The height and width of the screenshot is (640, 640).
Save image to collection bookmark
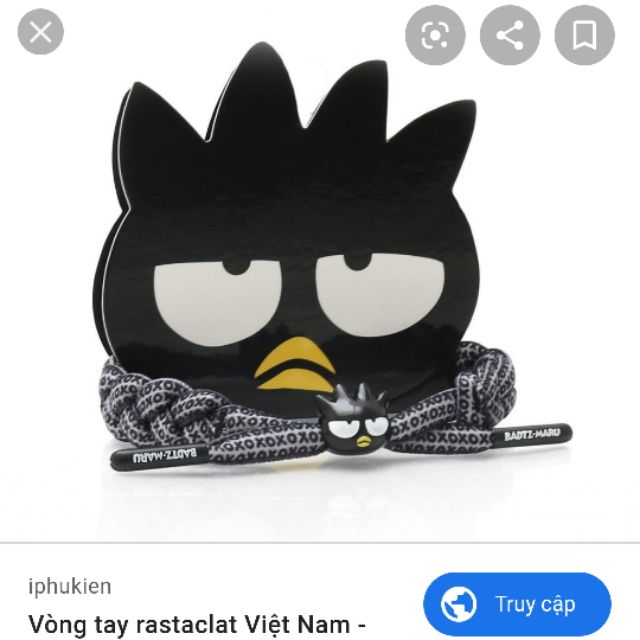[x=585, y=36]
